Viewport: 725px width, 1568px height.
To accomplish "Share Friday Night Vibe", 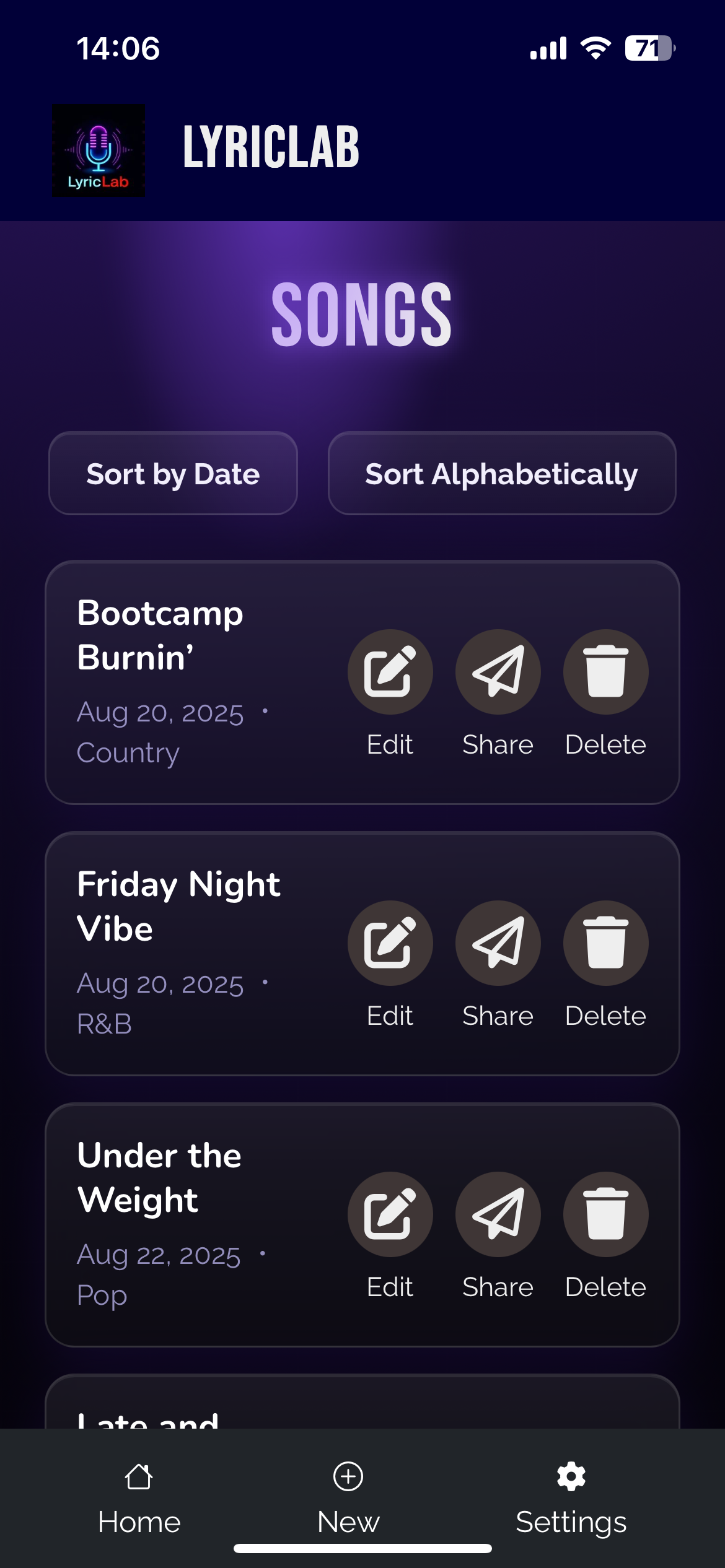I will [x=498, y=943].
